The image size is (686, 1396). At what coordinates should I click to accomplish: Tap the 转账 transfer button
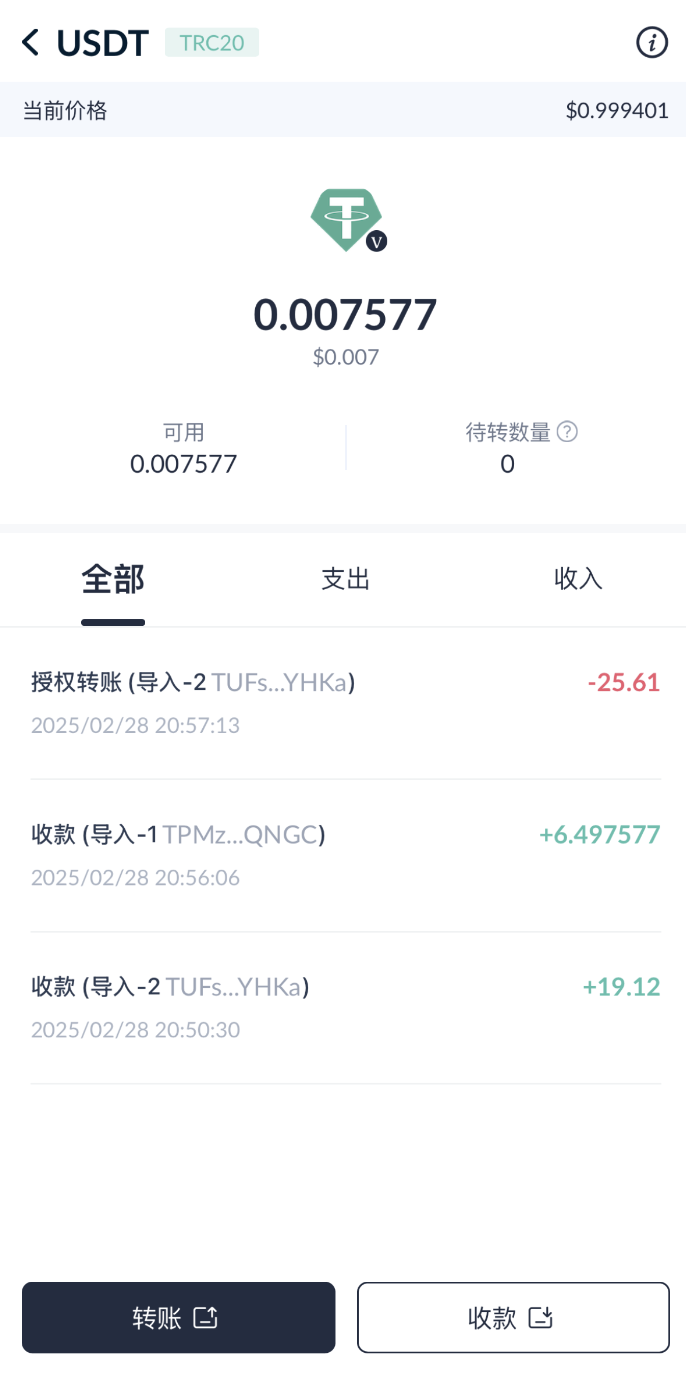178,1317
